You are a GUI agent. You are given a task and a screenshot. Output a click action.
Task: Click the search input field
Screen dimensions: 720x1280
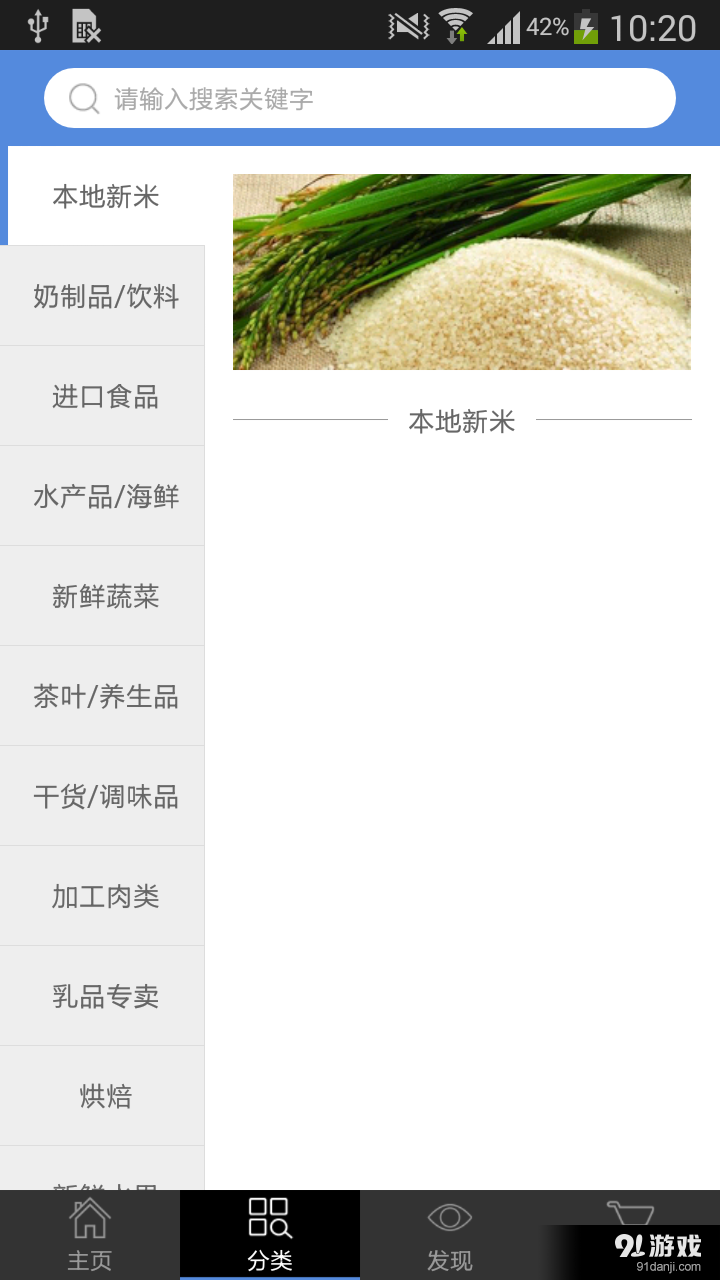coord(360,98)
